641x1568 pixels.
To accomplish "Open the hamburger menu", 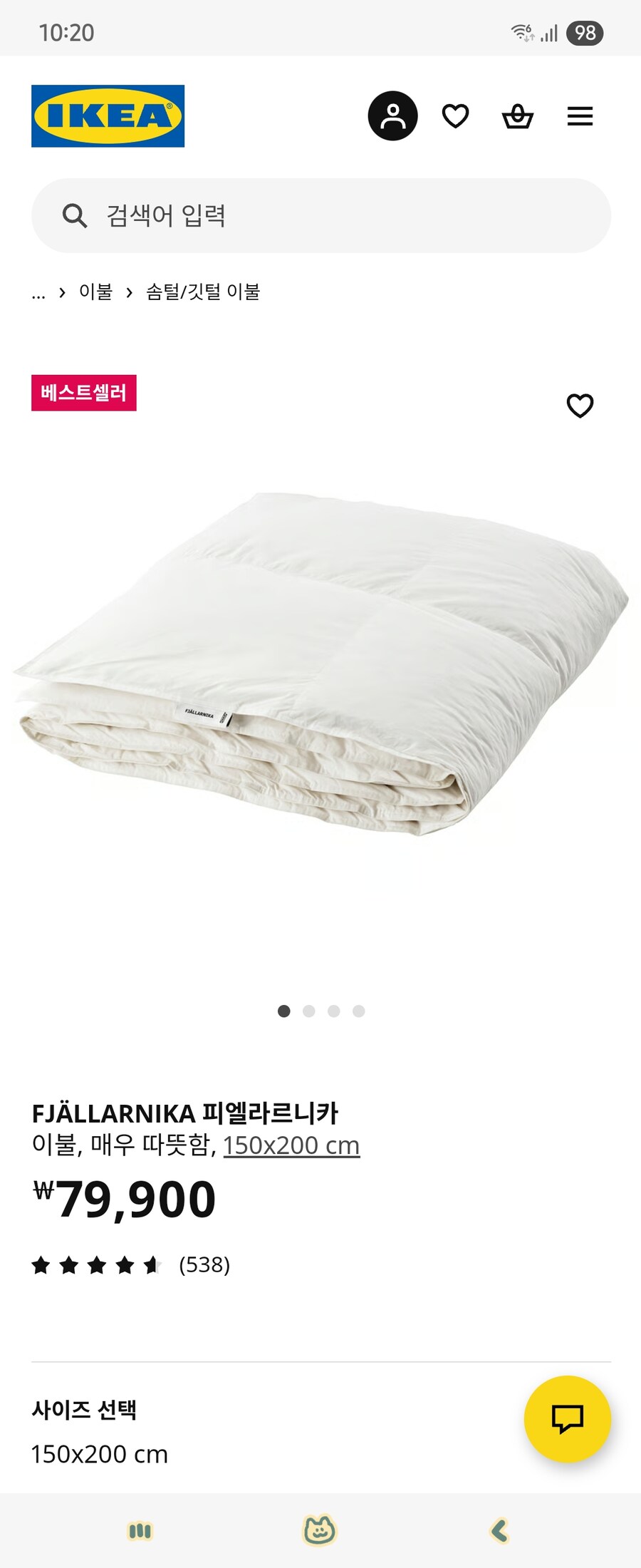I will click(580, 116).
